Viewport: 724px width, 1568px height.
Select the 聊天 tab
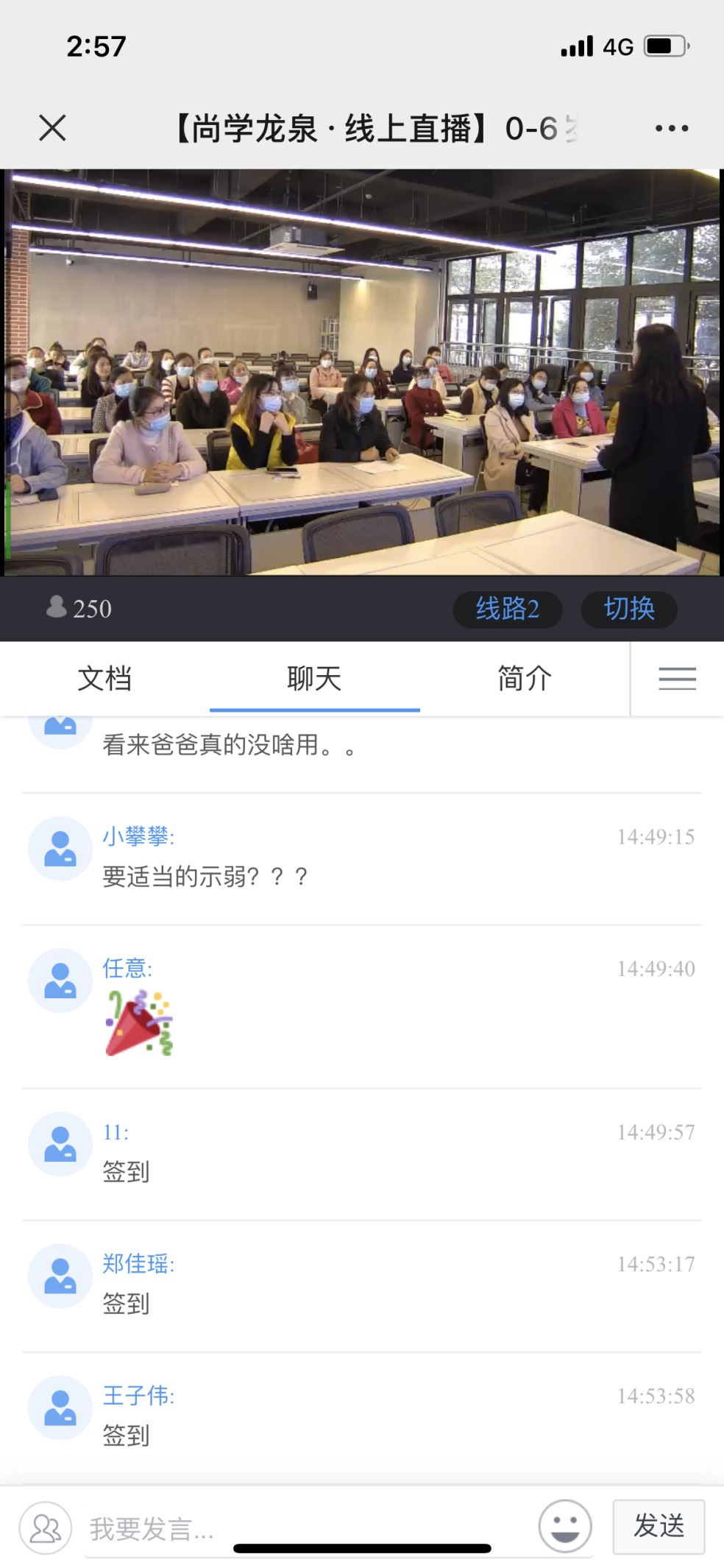click(x=314, y=678)
